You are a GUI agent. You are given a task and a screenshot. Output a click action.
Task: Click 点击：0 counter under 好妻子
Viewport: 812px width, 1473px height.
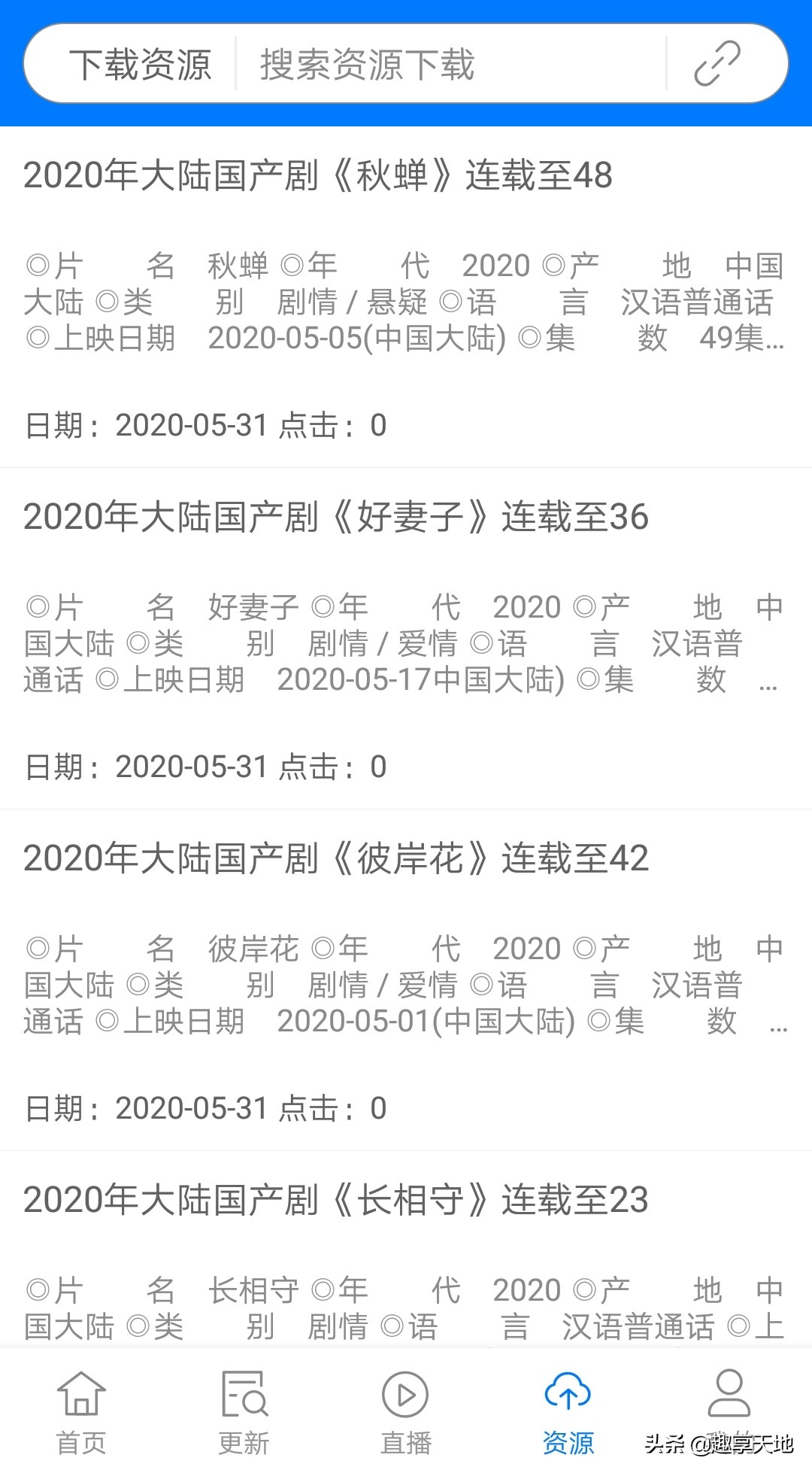(331, 767)
